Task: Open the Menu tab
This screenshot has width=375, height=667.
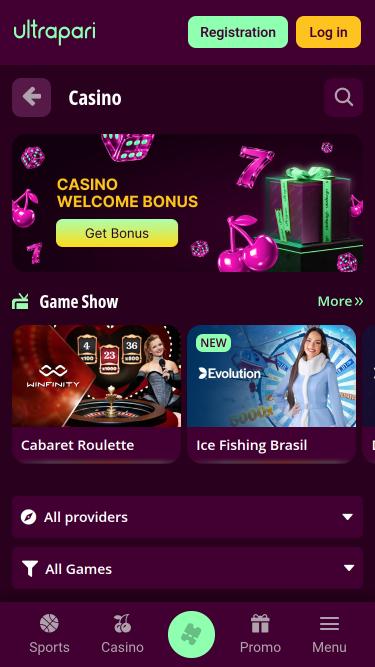Action: (x=330, y=634)
